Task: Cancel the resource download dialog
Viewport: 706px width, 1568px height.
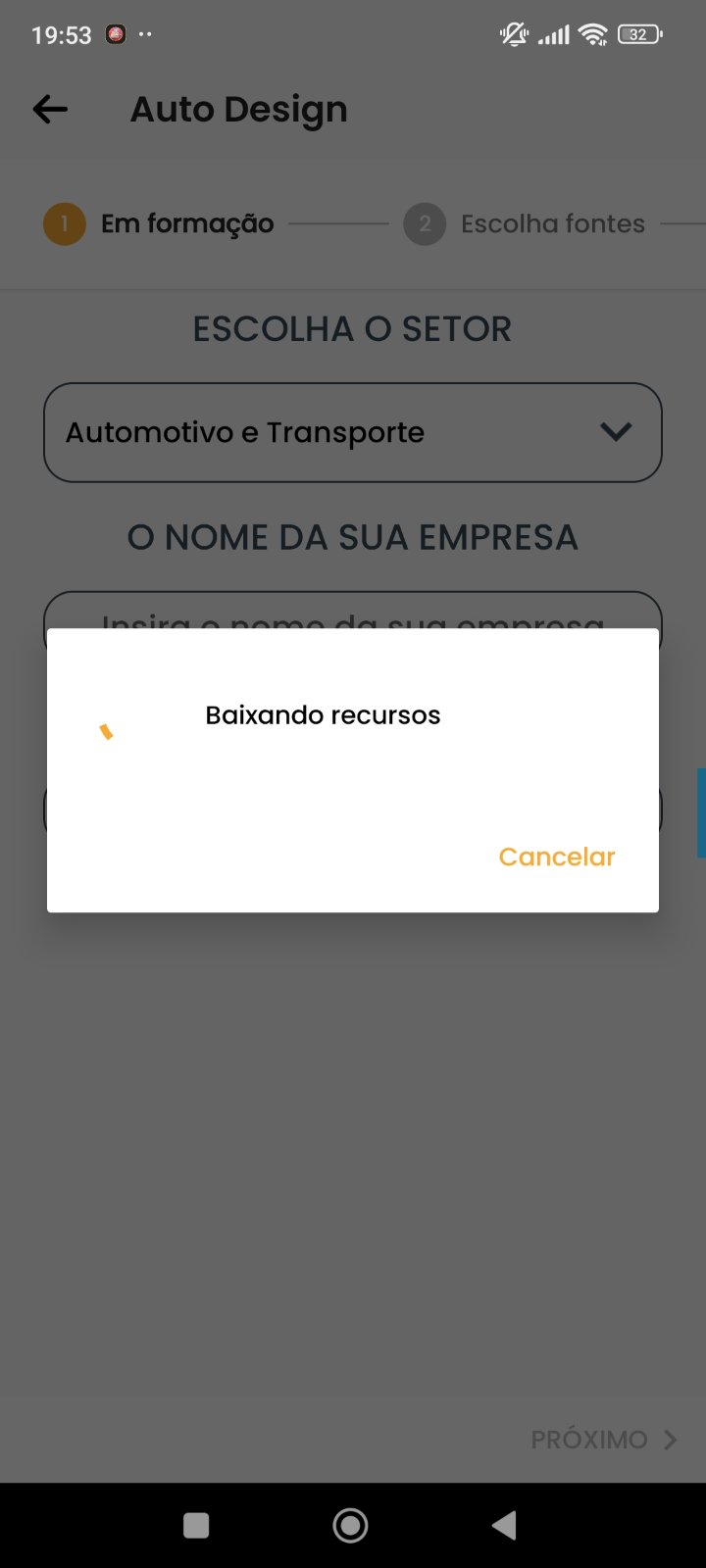Action: point(556,857)
